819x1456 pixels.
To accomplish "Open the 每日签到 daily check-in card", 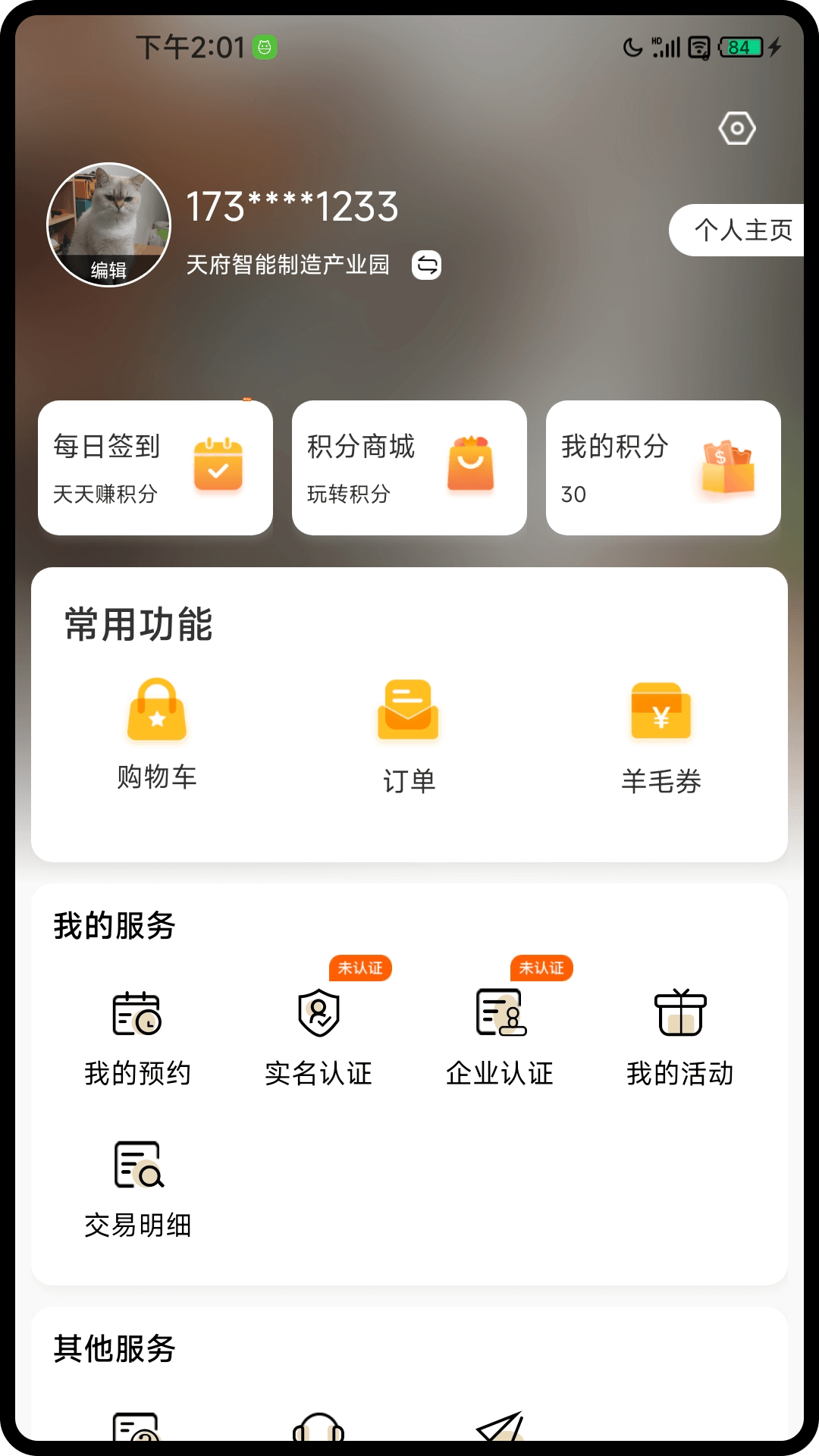I will tap(155, 468).
